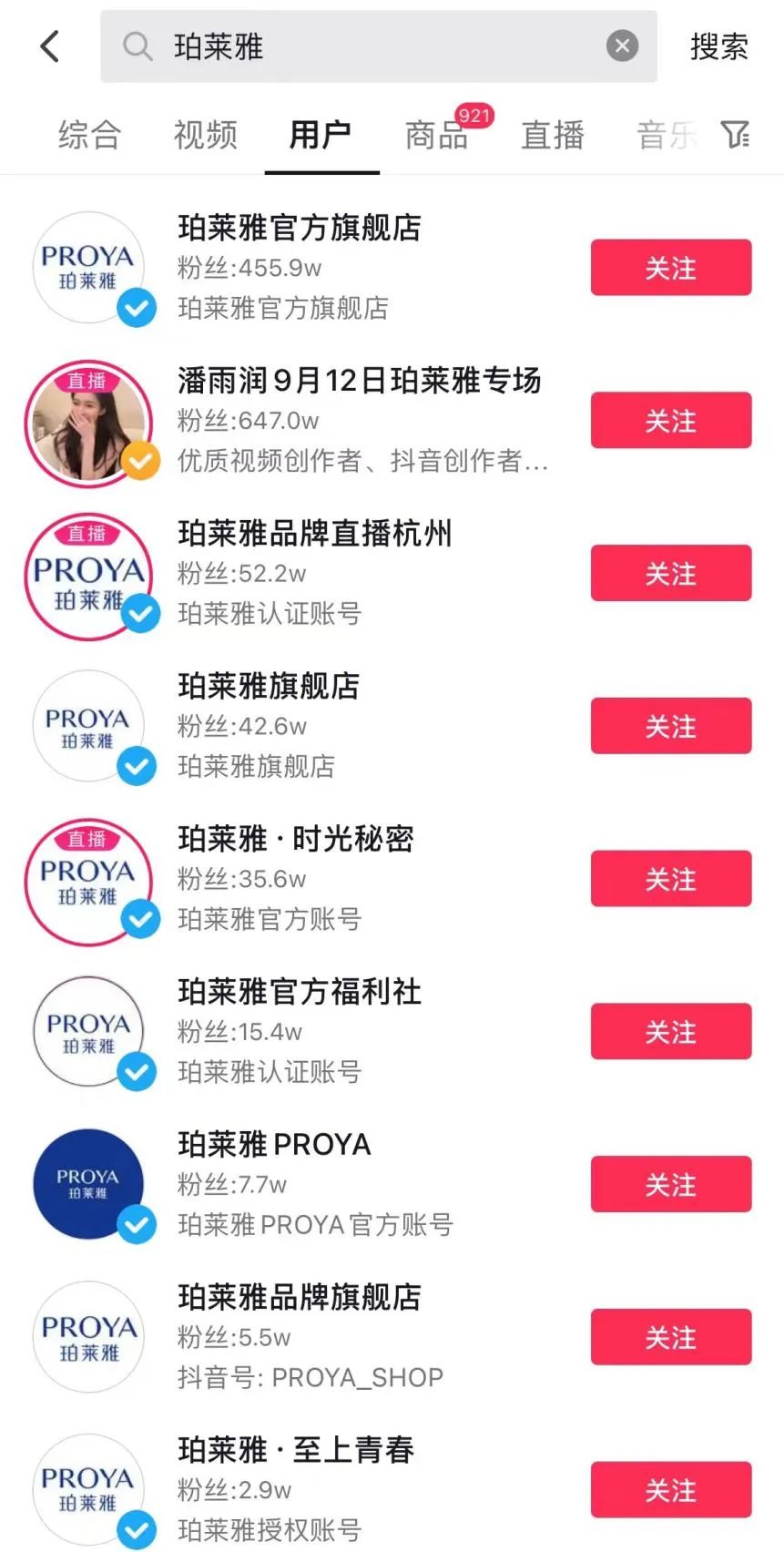784x1552 pixels.
Task: Tap the dark blue 珀莱雅 PROYA avatar
Action: (88, 1183)
